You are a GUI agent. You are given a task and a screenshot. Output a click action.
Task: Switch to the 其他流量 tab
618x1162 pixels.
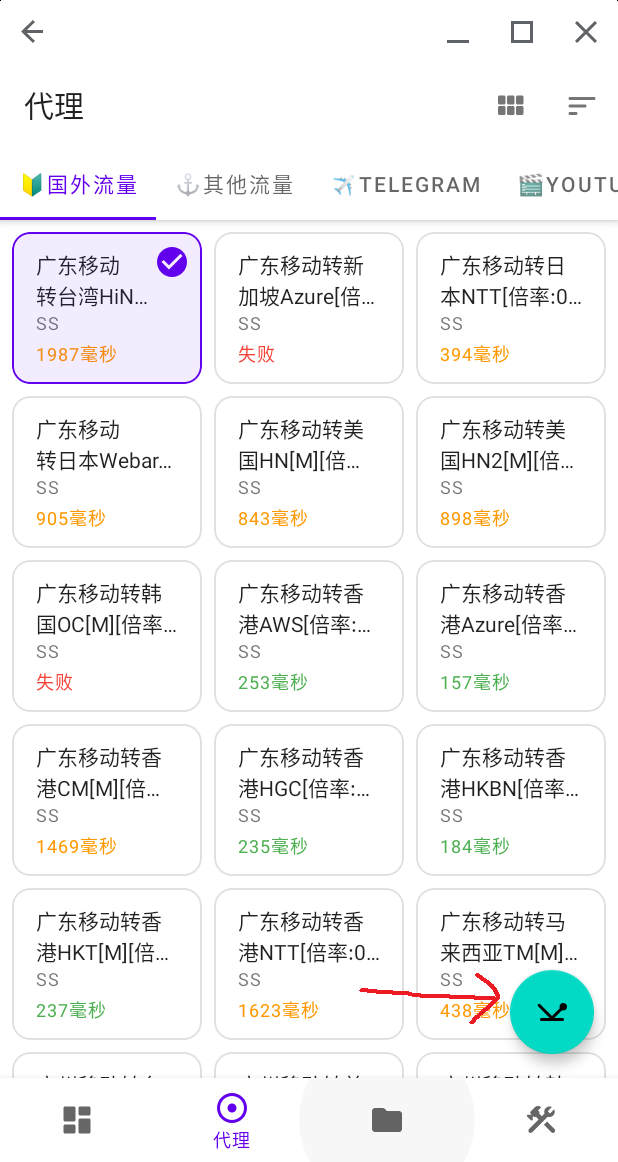(235, 185)
